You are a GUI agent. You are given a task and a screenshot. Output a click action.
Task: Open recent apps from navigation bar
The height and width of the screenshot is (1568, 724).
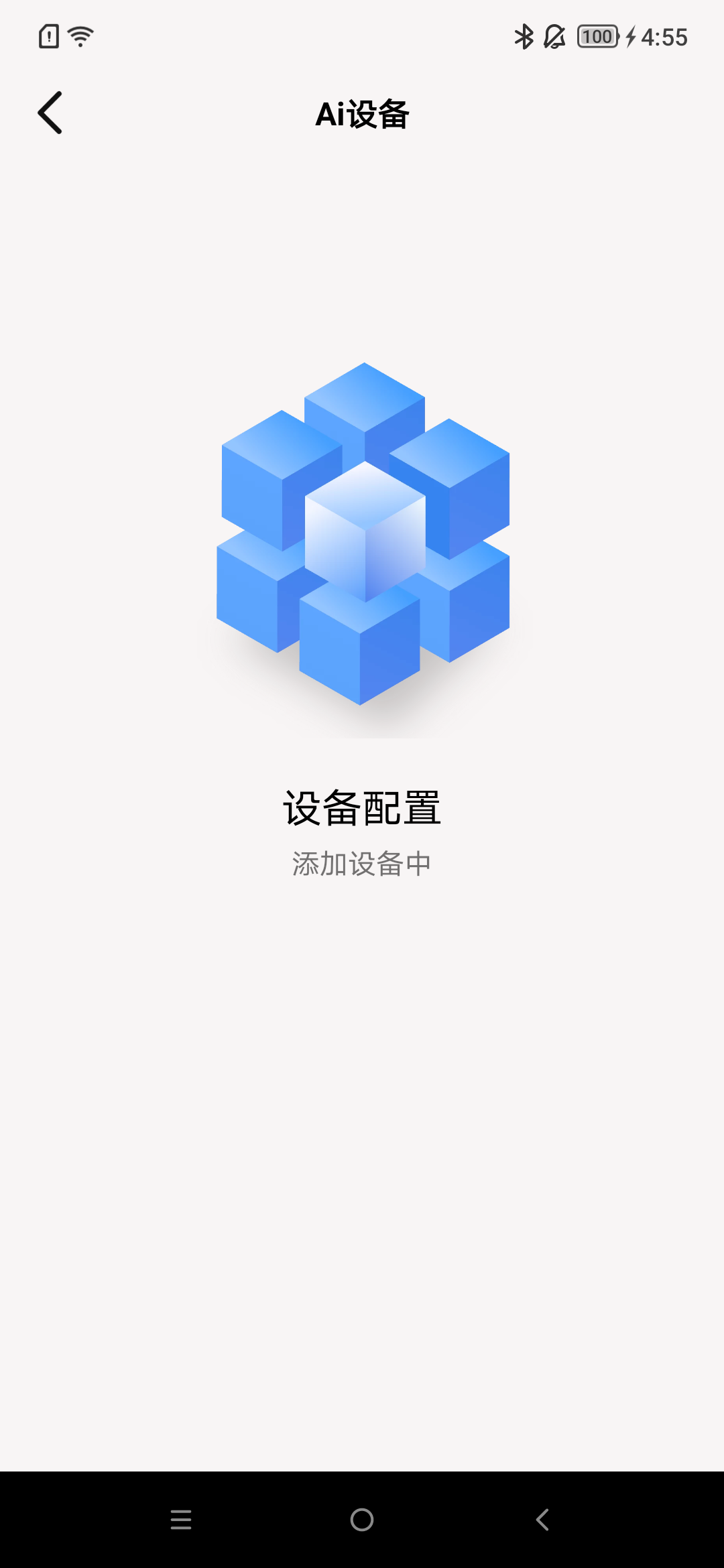[x=181, y=1519]
